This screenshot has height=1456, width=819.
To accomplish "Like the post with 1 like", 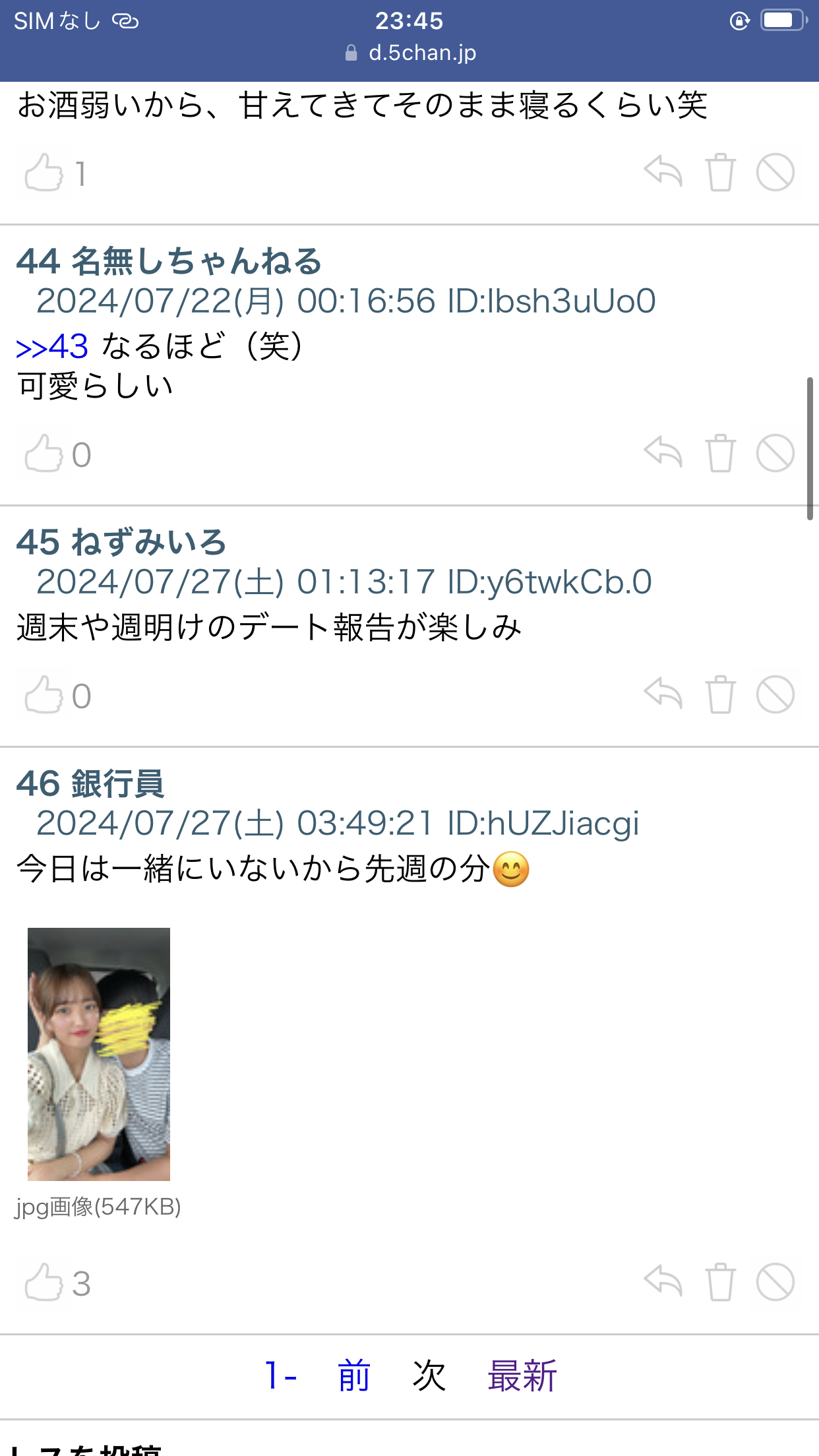I will pyautogui.click(x=44, y=173).
